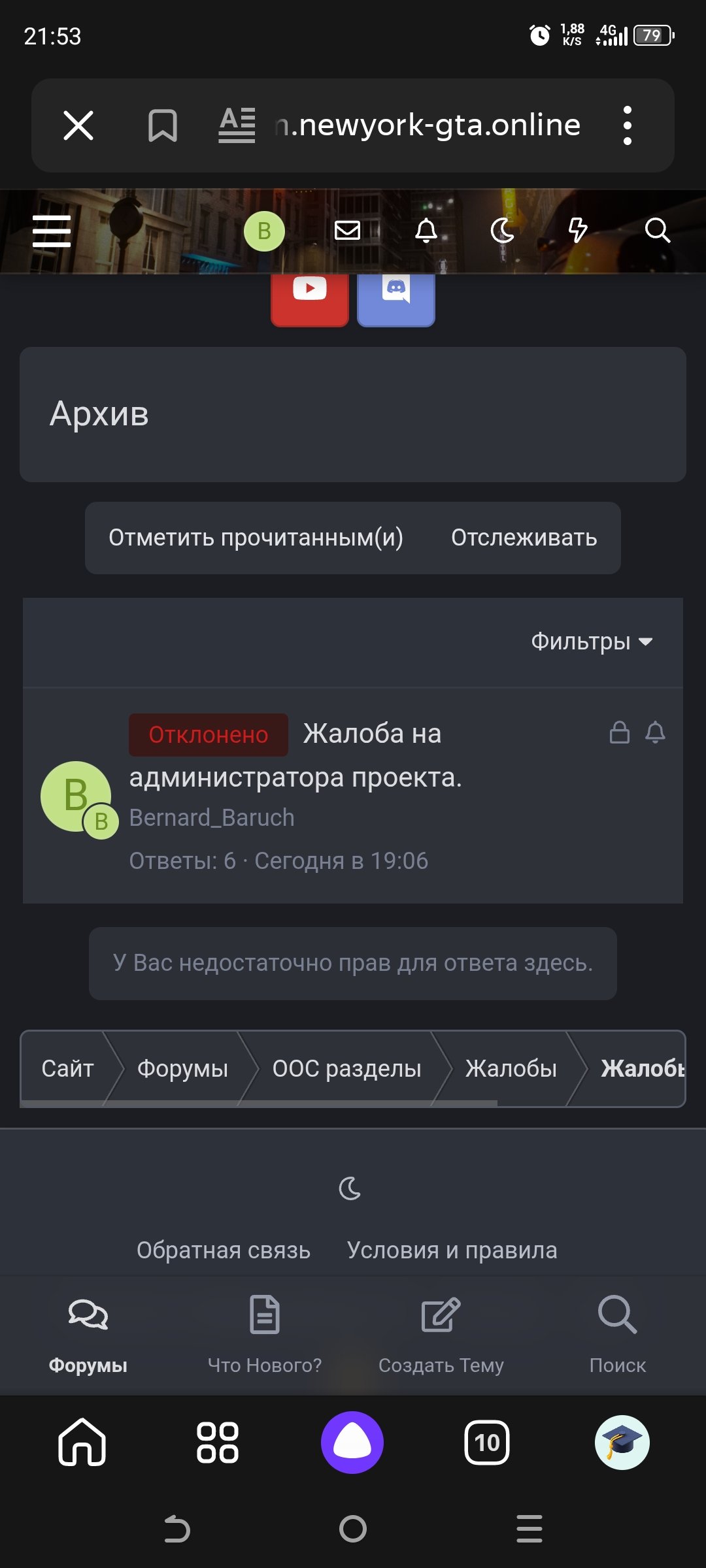Open the hamburger navigation menu
Image resolution: width=706 pixels, height=1568 pixels.
coord(52,230)
